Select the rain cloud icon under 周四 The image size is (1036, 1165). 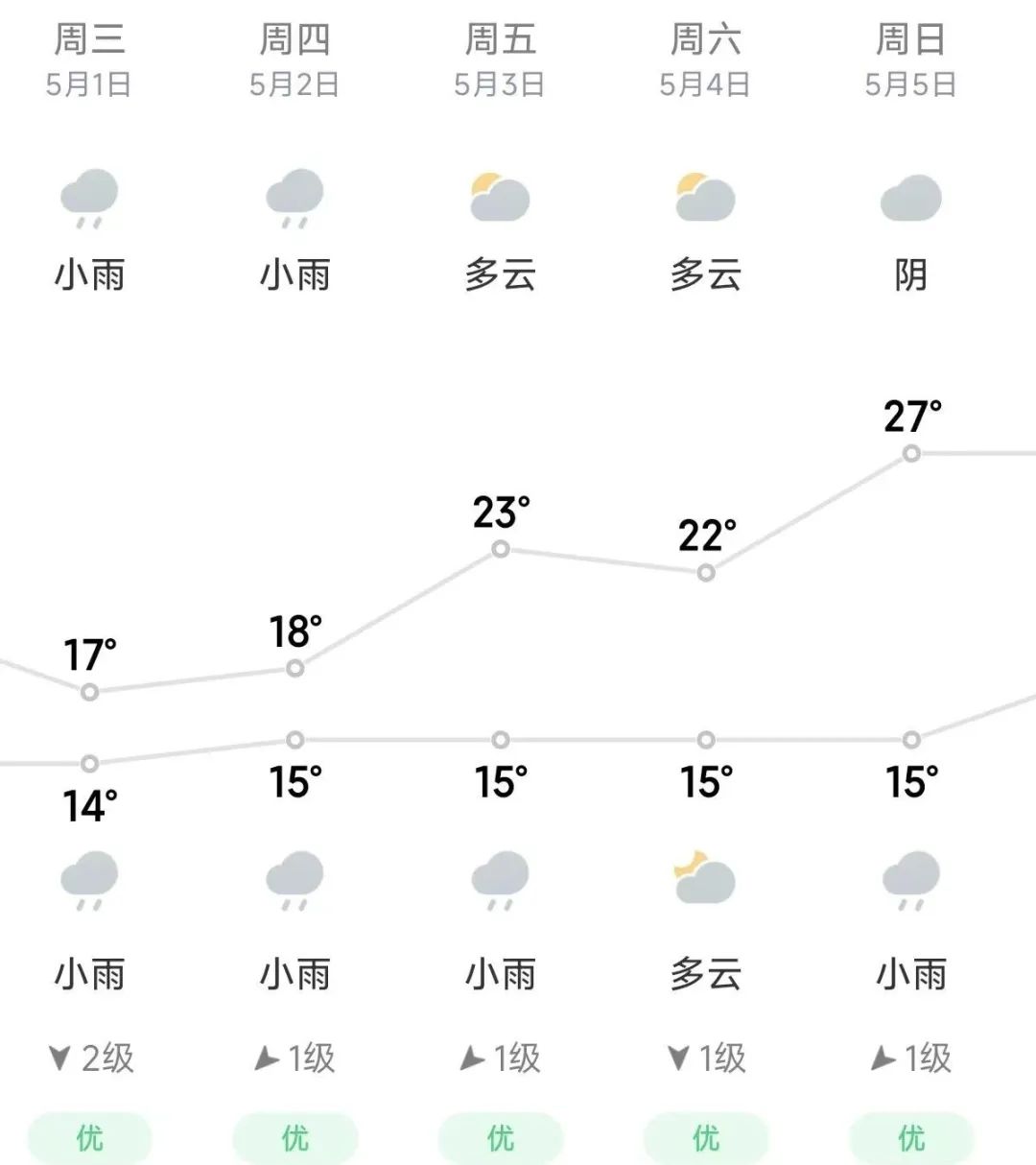(294, 197)
